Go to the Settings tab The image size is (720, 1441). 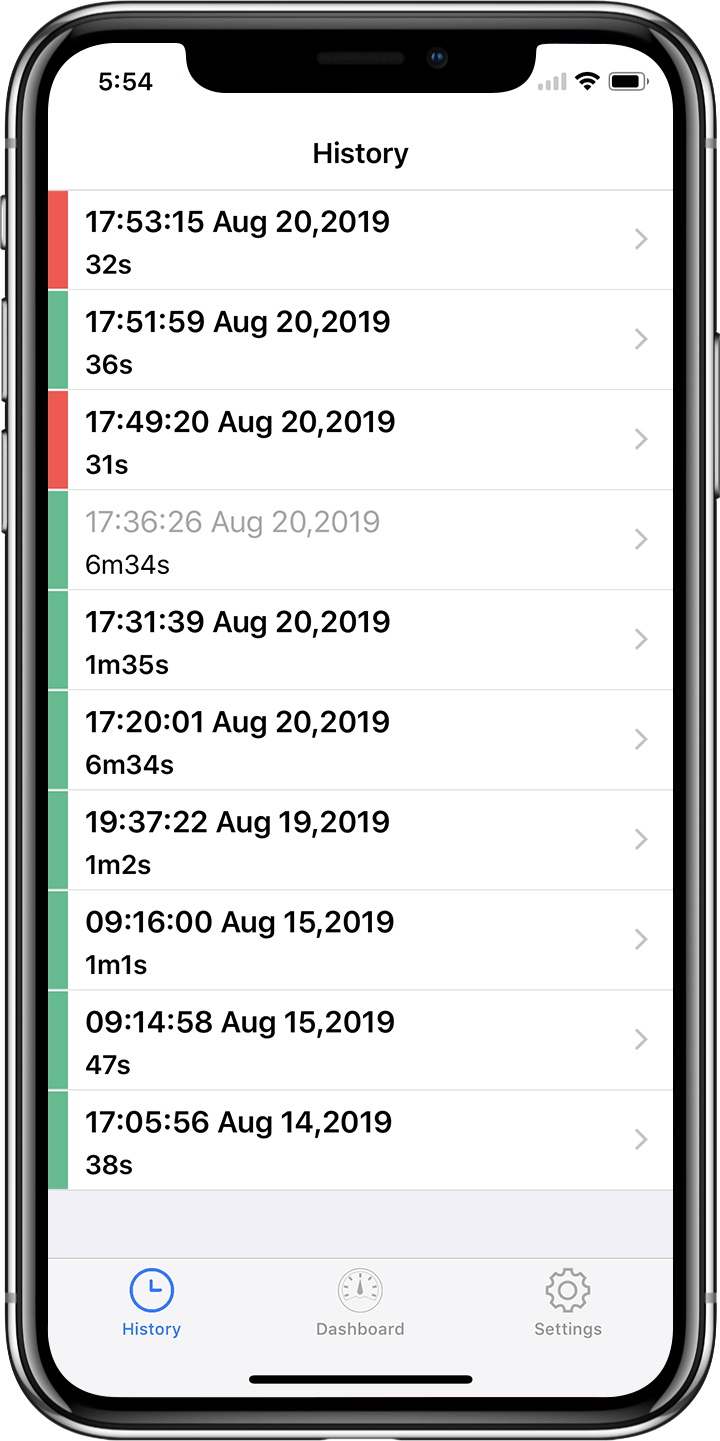(568, 1303)
